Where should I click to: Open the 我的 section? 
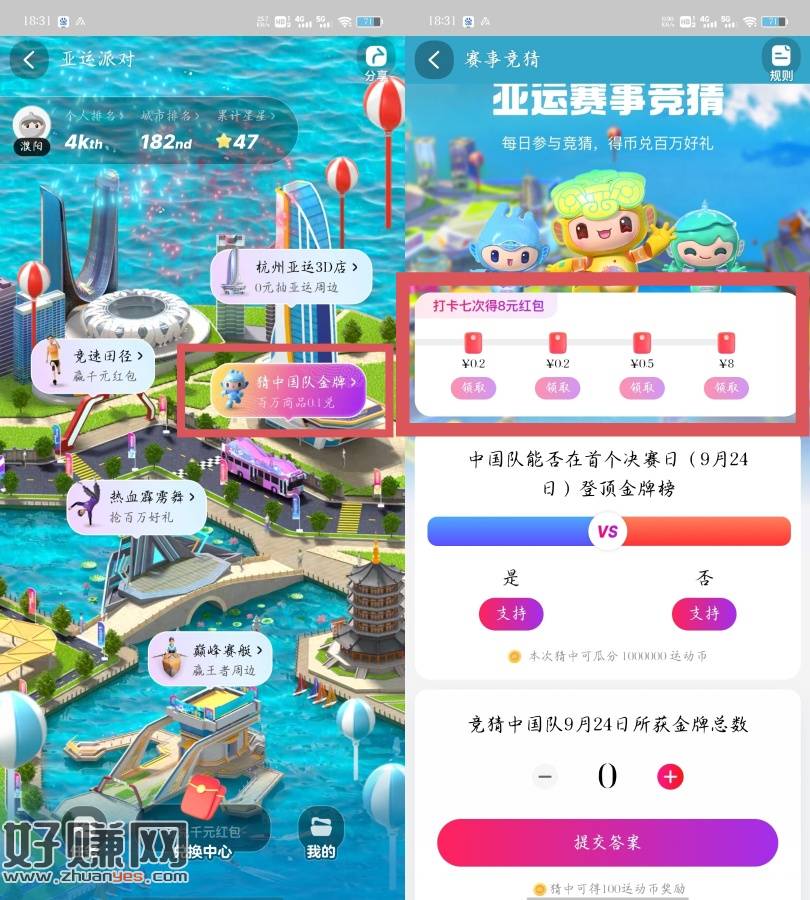[x=321, y=834]
